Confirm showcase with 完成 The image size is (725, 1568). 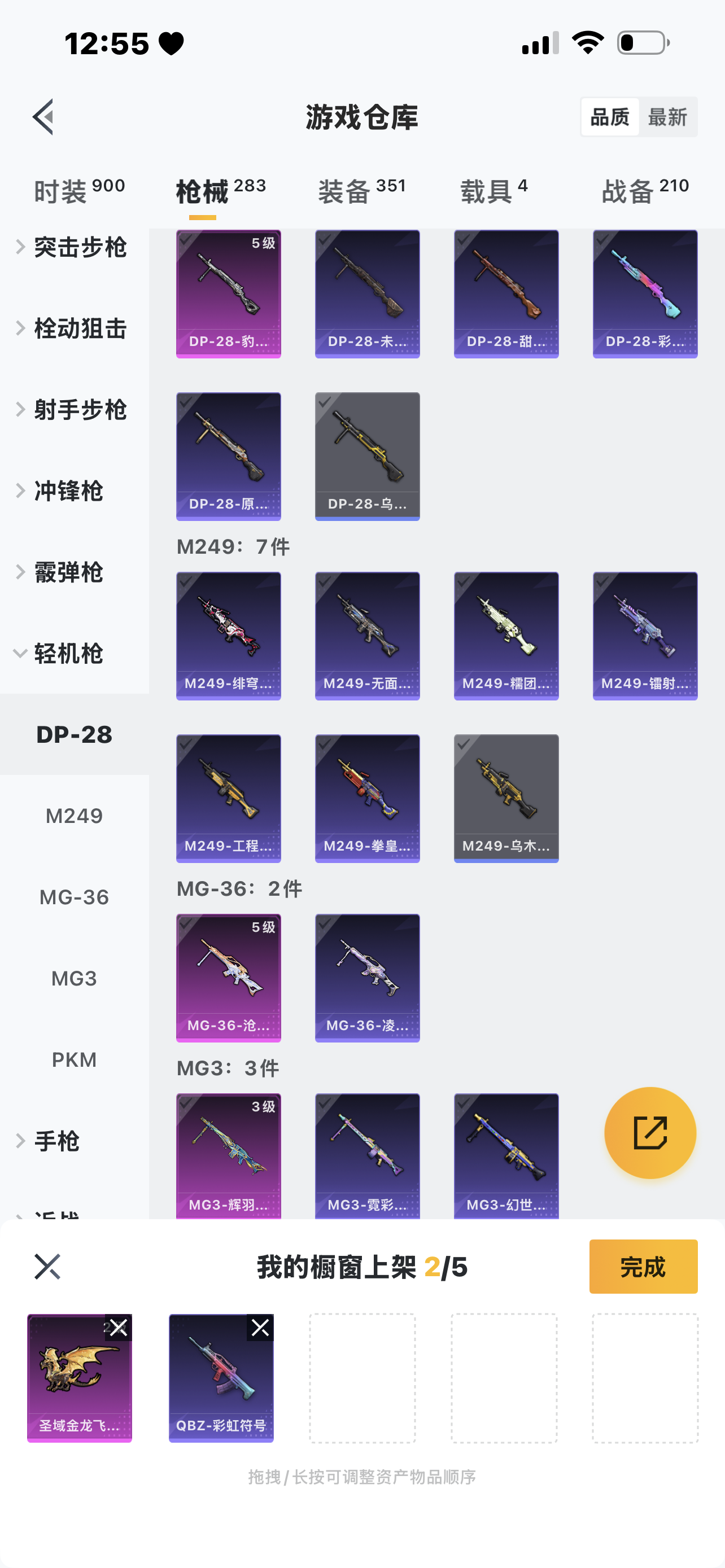[x=643, y=1267]
